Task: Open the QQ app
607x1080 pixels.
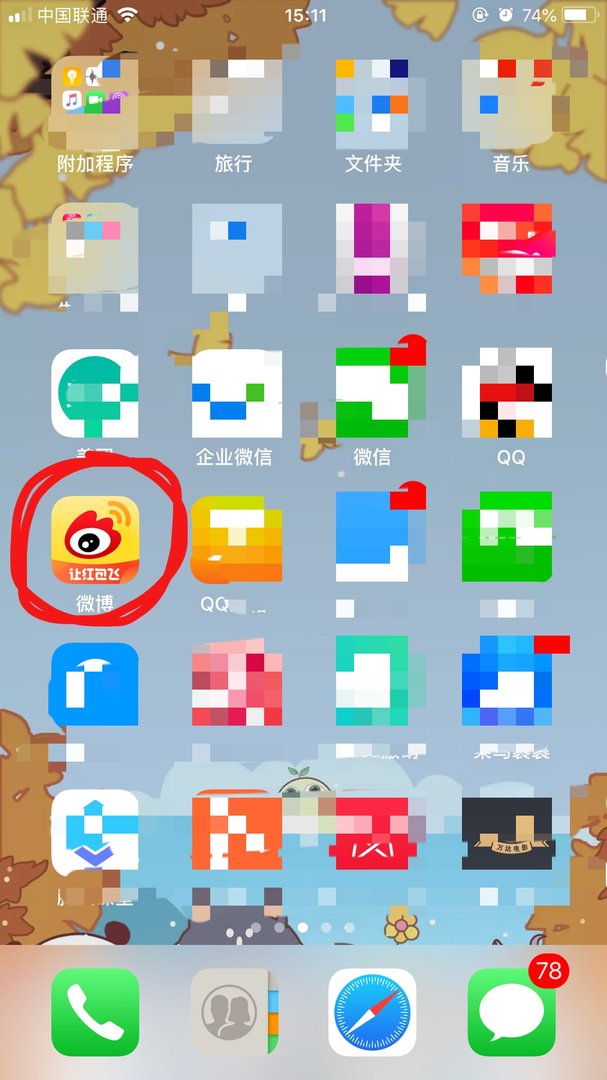Action: tap(508, 393)
